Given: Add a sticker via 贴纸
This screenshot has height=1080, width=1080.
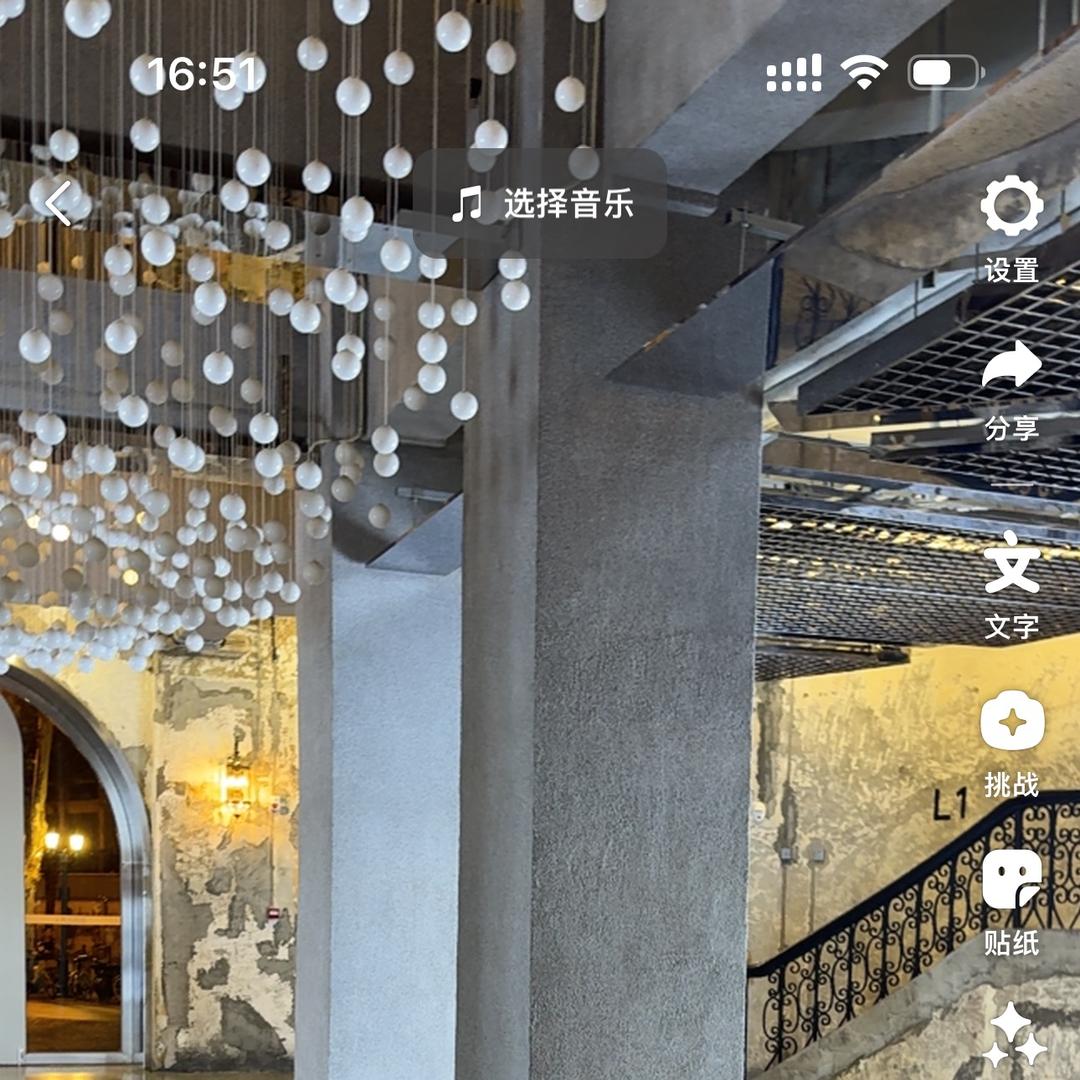Looking at the screenshot, I should tap(1011, 881).
